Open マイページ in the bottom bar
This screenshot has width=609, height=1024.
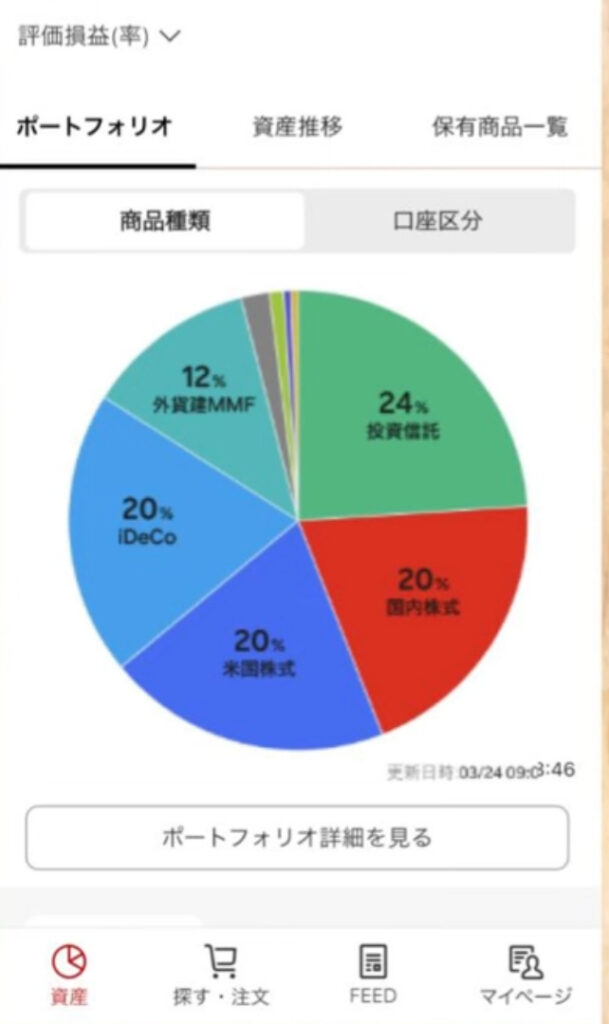(525, 974)
